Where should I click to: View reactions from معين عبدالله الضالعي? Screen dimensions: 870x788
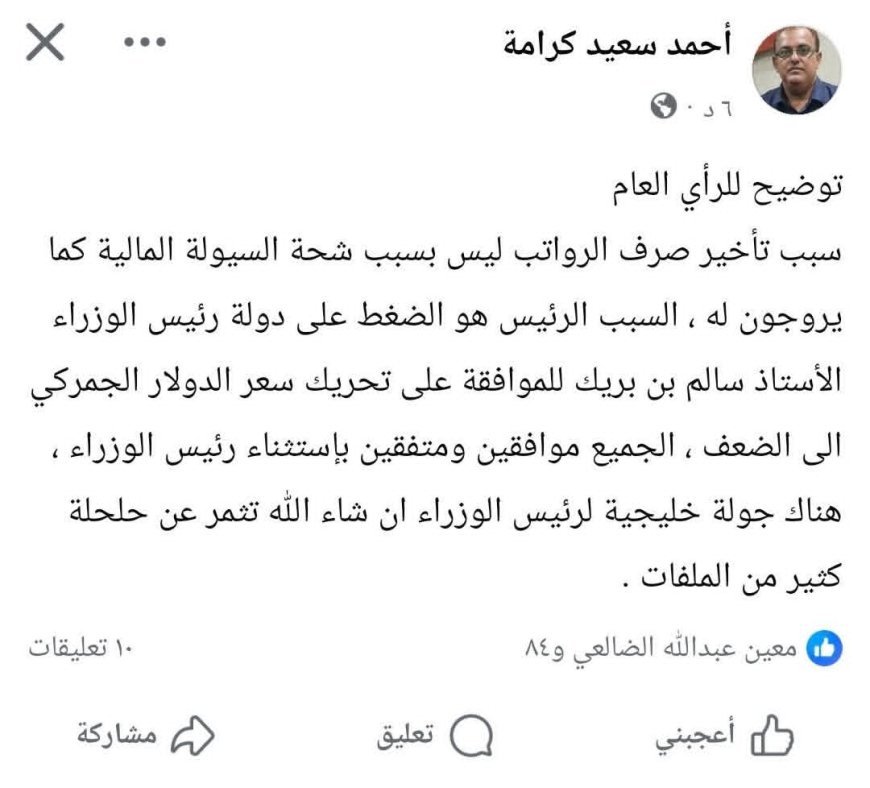(680, 648)
